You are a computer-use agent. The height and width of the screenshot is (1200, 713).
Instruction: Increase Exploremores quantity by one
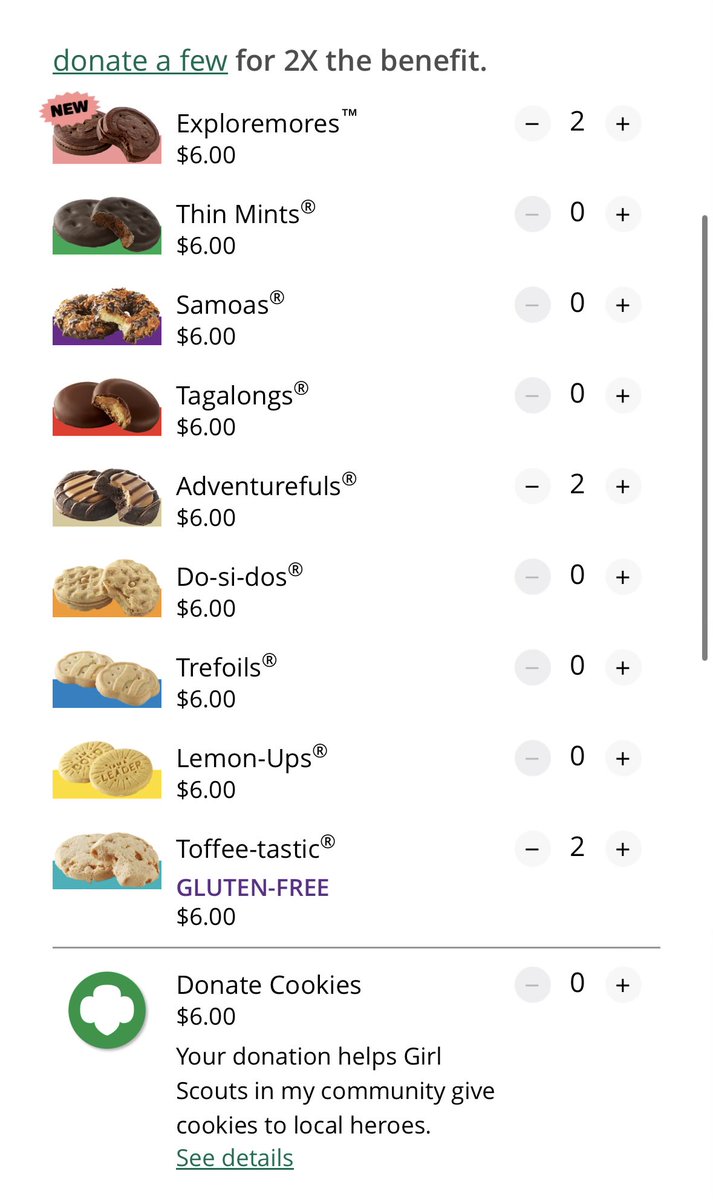623,124
